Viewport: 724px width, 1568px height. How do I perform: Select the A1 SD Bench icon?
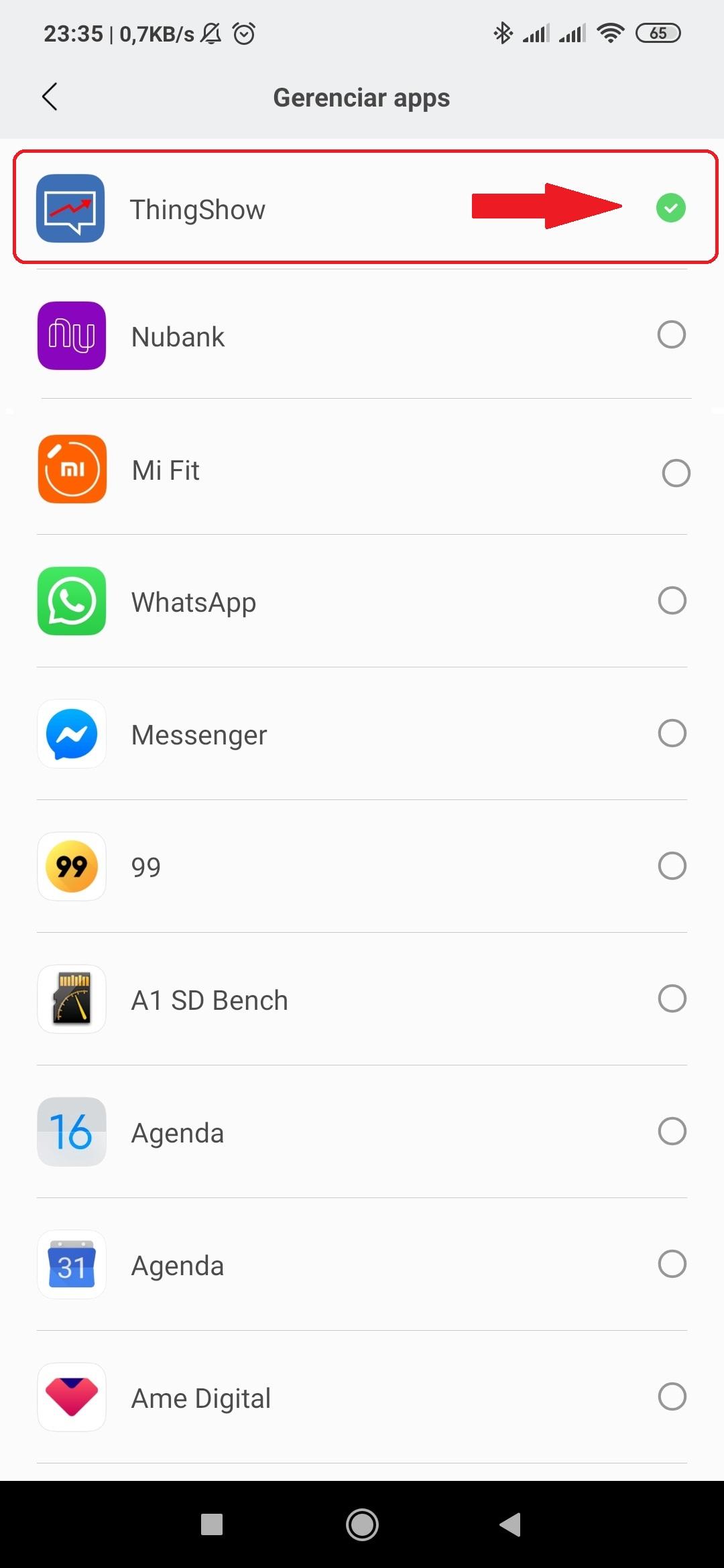[x=70, y=998]
